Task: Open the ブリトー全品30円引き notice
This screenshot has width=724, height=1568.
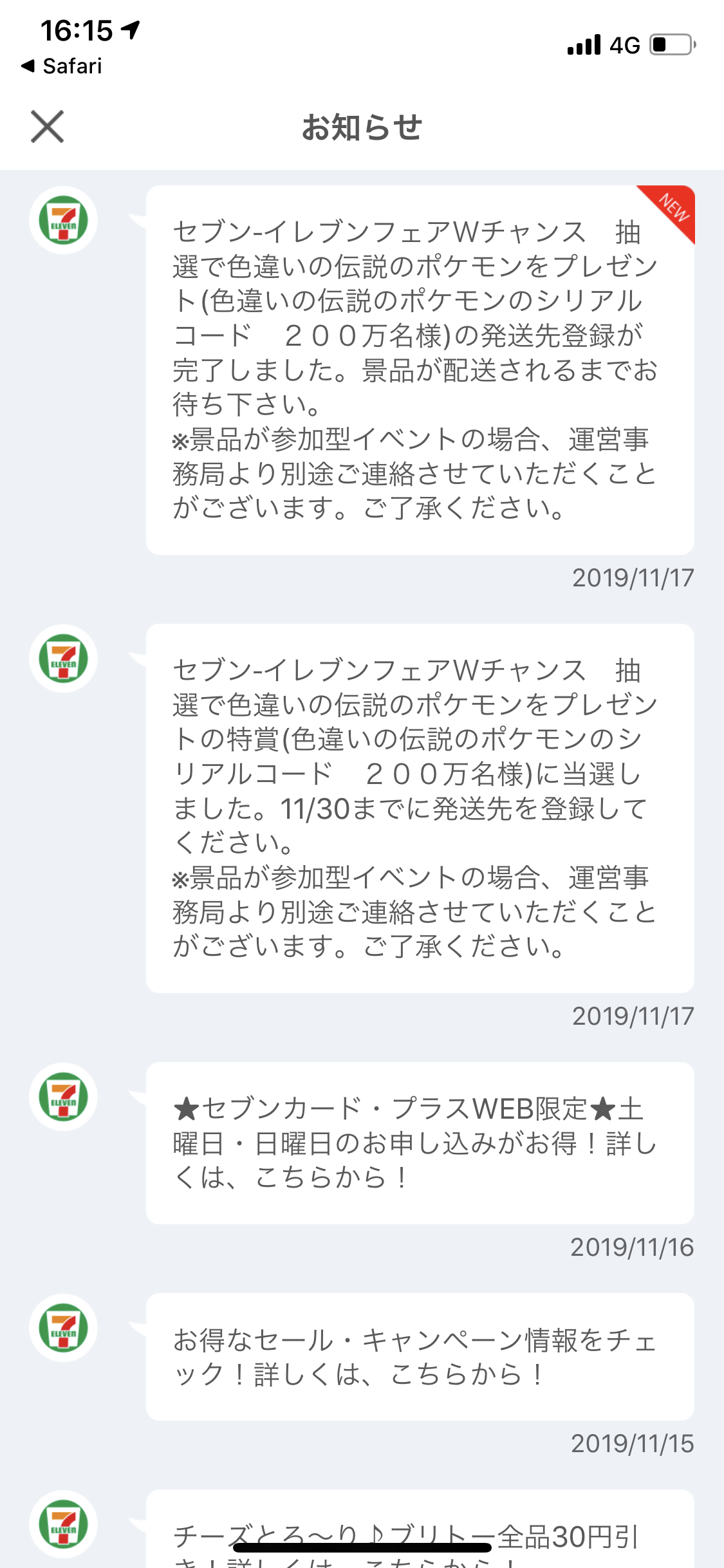Action: (420, 1529)
